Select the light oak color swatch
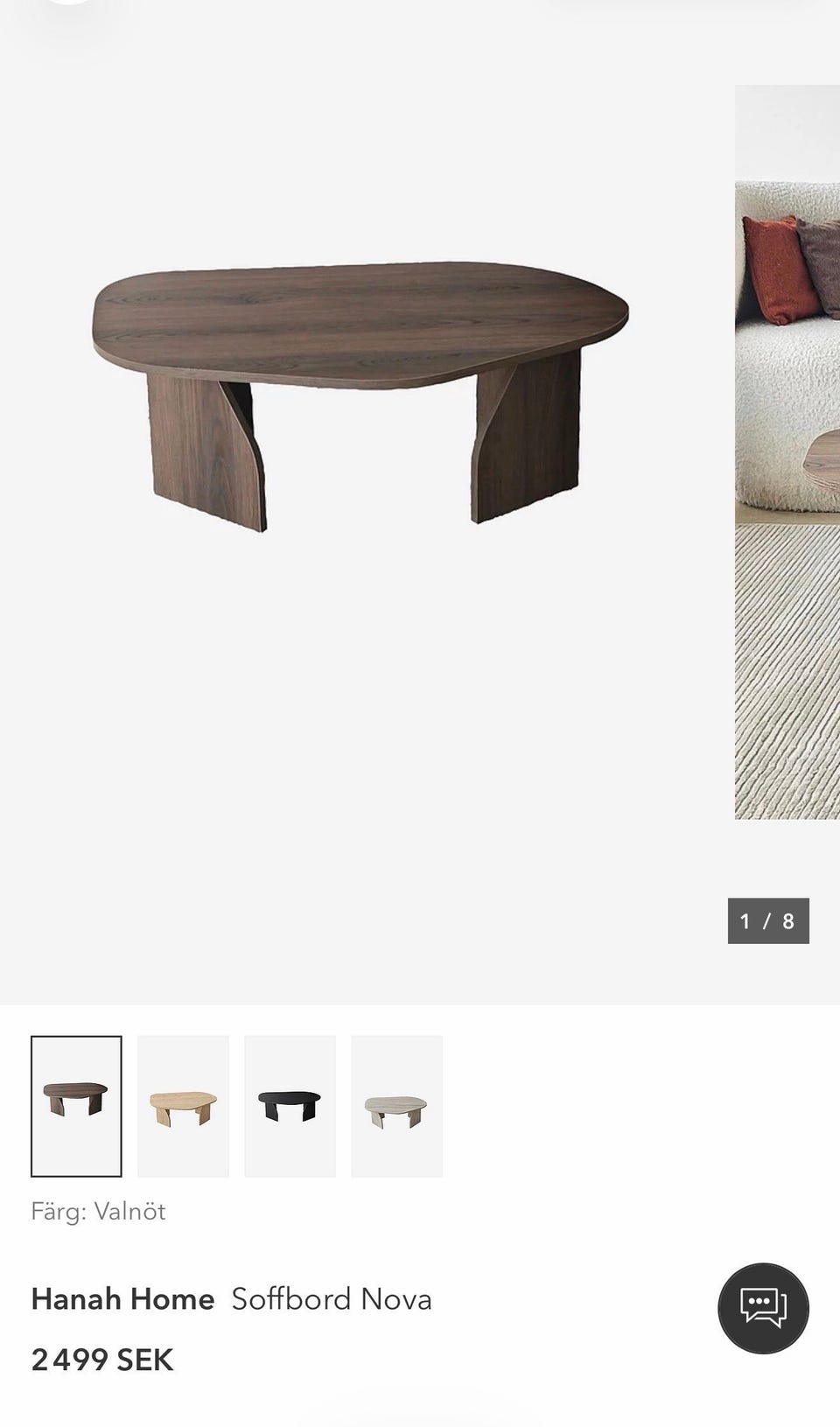 (x=183, y=1106)
